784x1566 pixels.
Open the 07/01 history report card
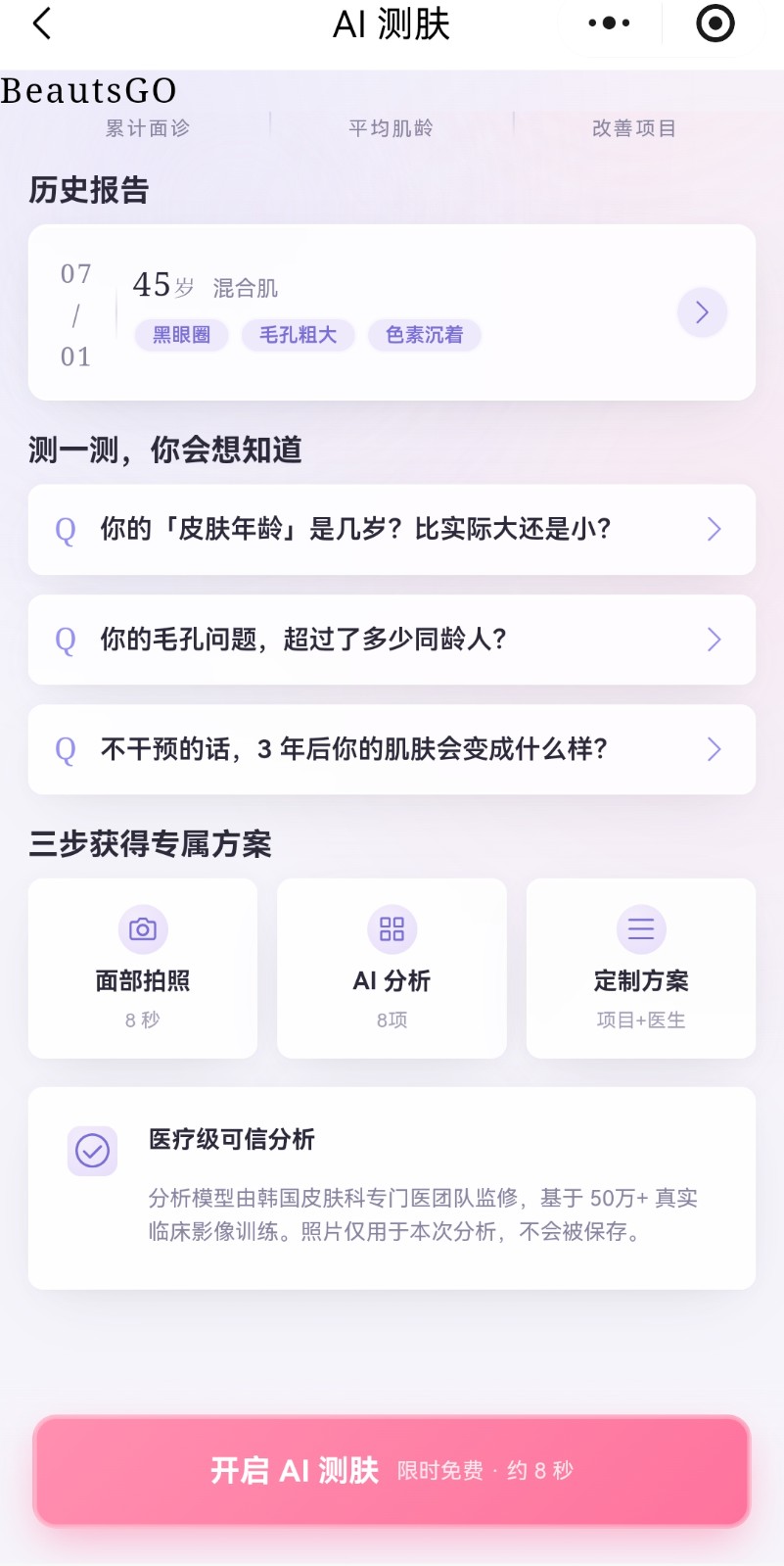coord(392,312)
